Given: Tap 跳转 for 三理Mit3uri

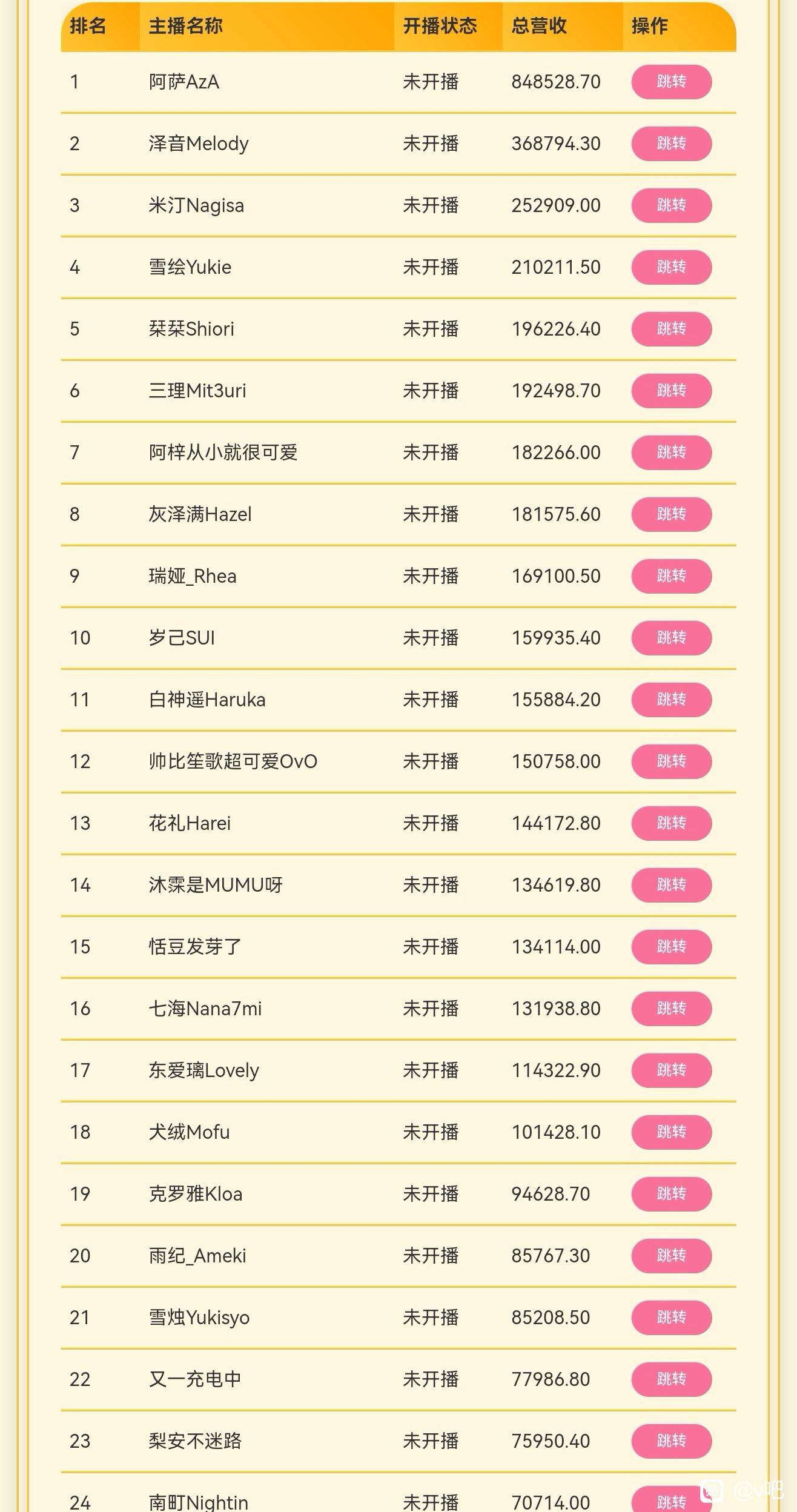Looking at the screenshot, I should (x=671, y=391).
